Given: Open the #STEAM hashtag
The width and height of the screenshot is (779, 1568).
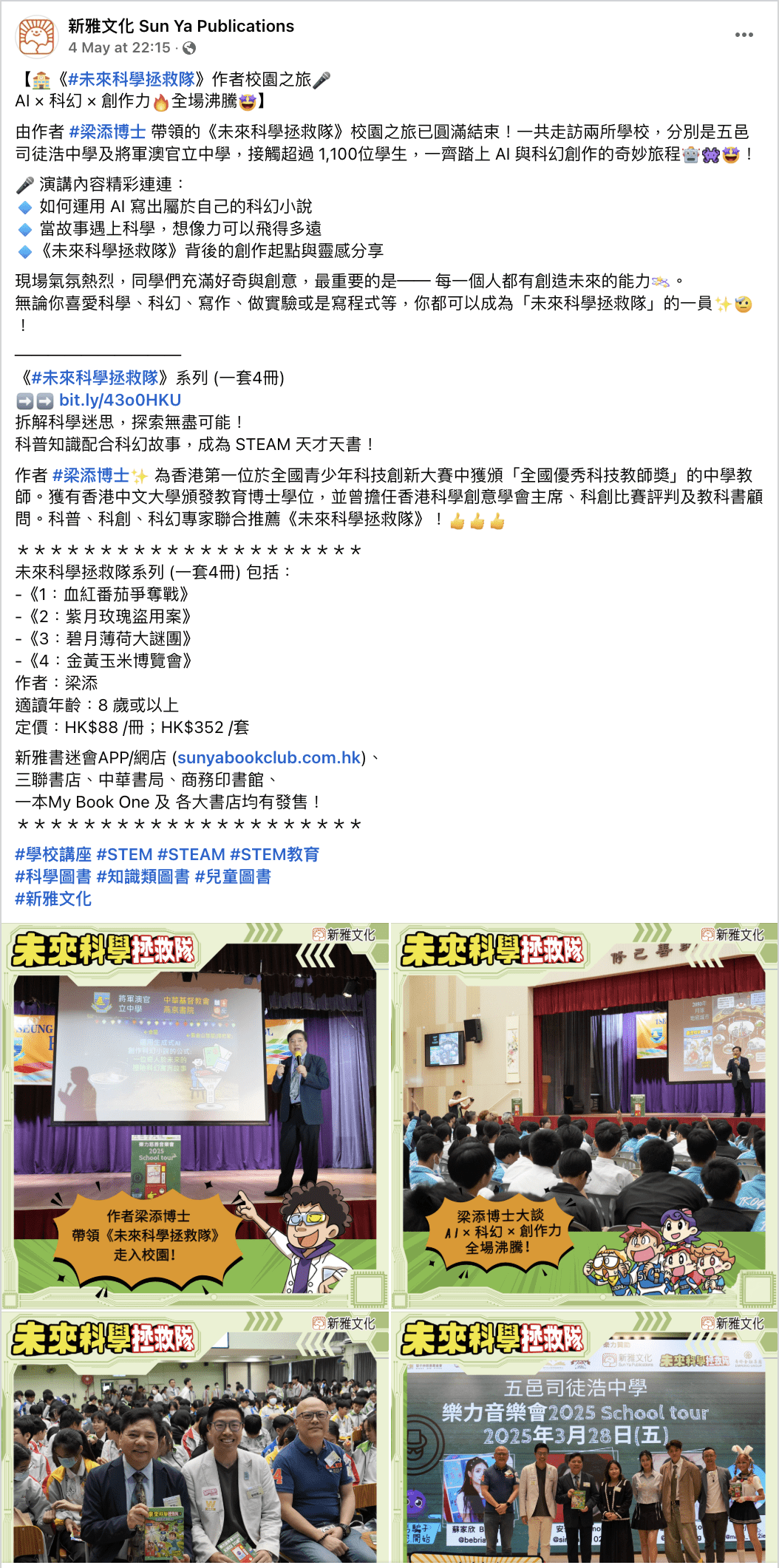Looking at the screenshot, I should pyautogui.click(x=191, y=854).
